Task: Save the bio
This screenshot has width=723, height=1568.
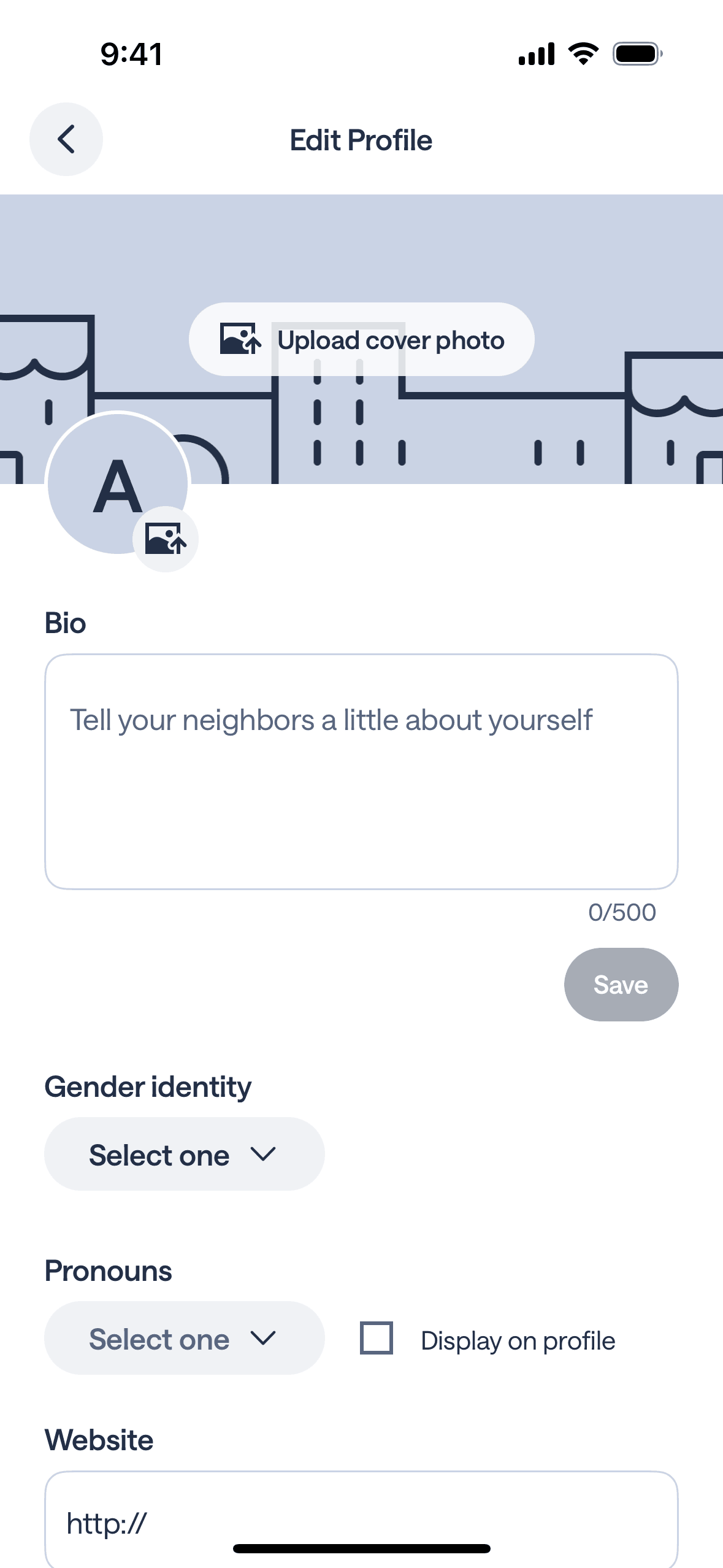Action: point(621,984)
